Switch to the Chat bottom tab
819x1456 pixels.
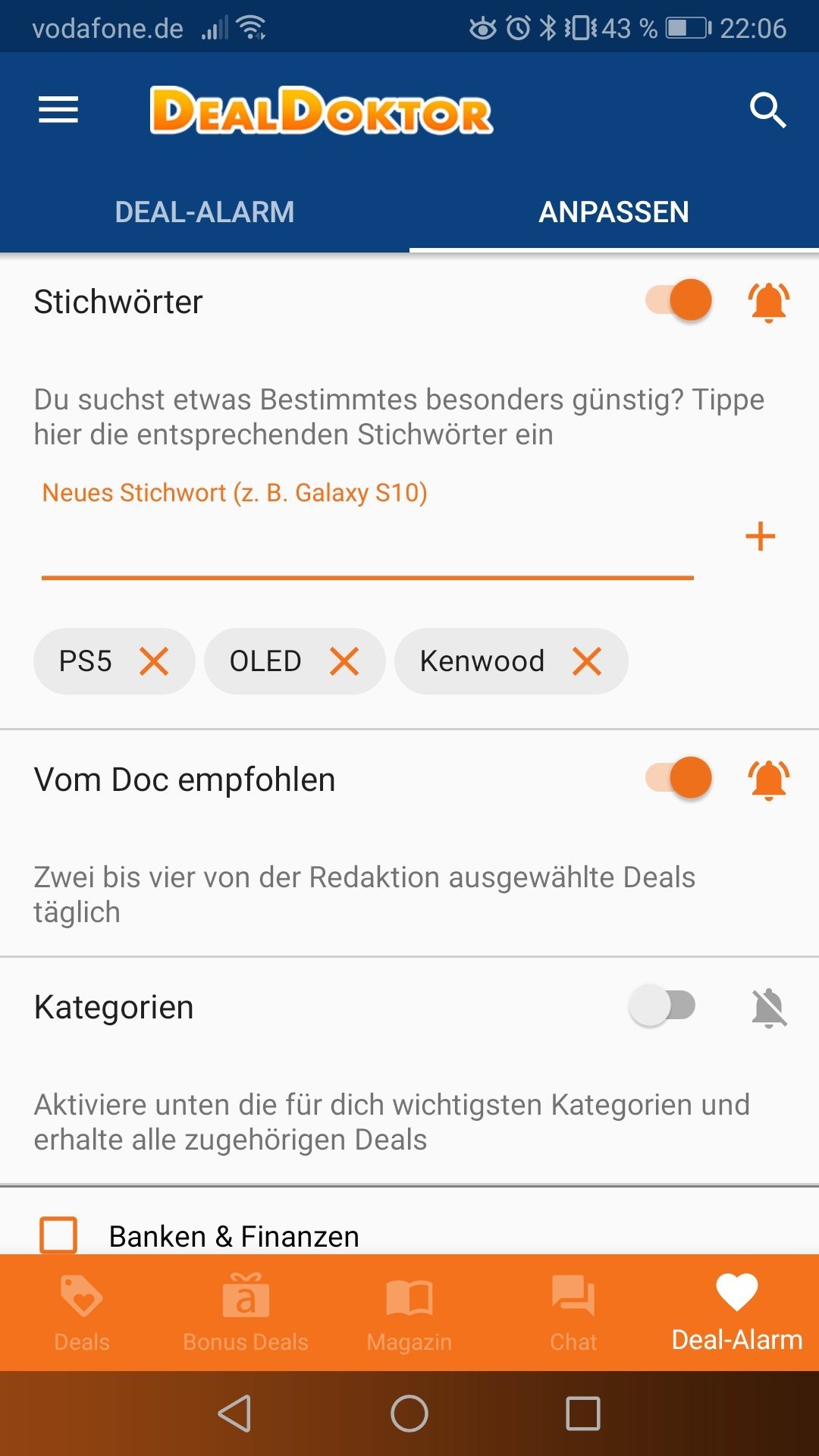pyautogui.click(x=573, y=1313)
